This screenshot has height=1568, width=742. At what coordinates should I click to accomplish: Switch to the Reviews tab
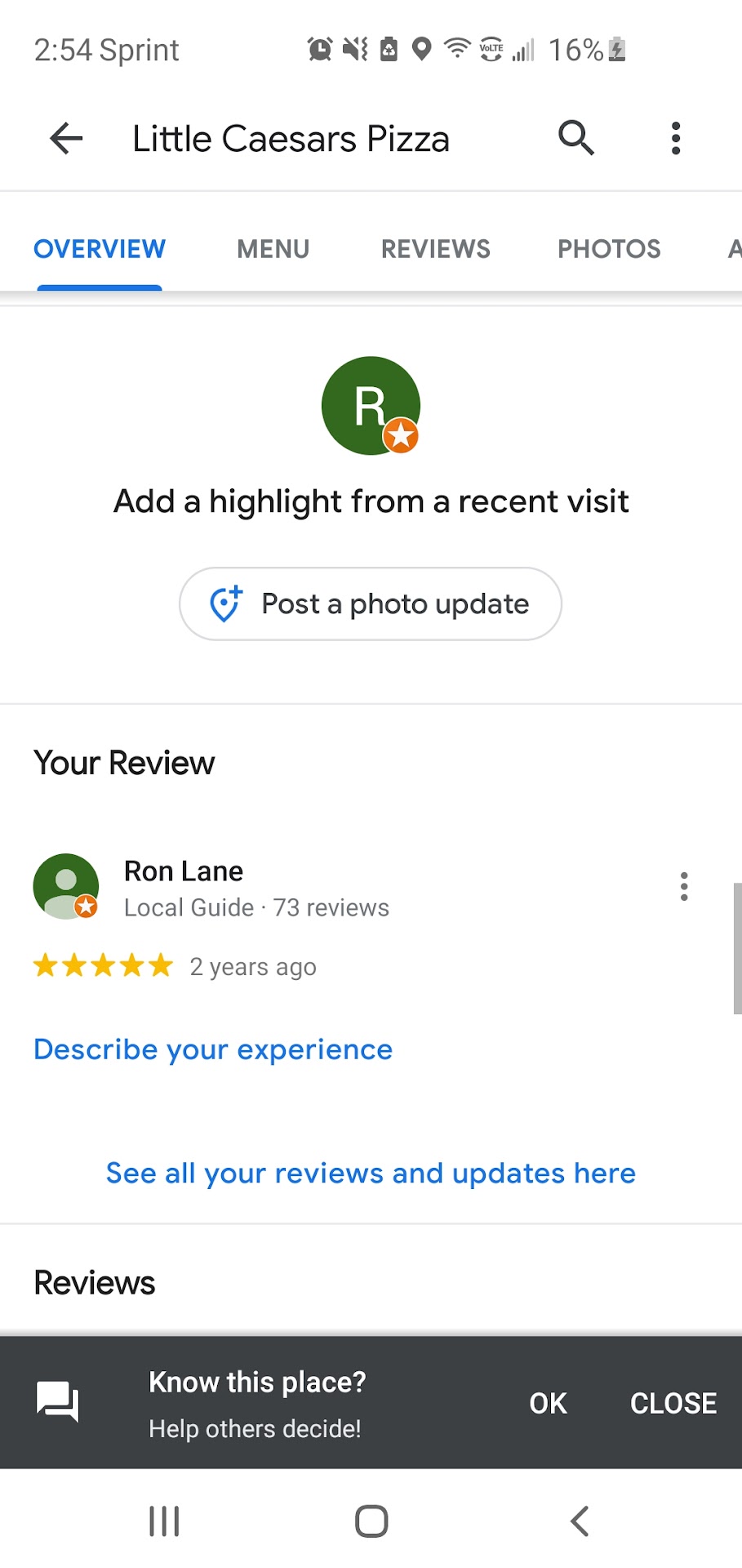pyautogui.click(x=435, y=249)
